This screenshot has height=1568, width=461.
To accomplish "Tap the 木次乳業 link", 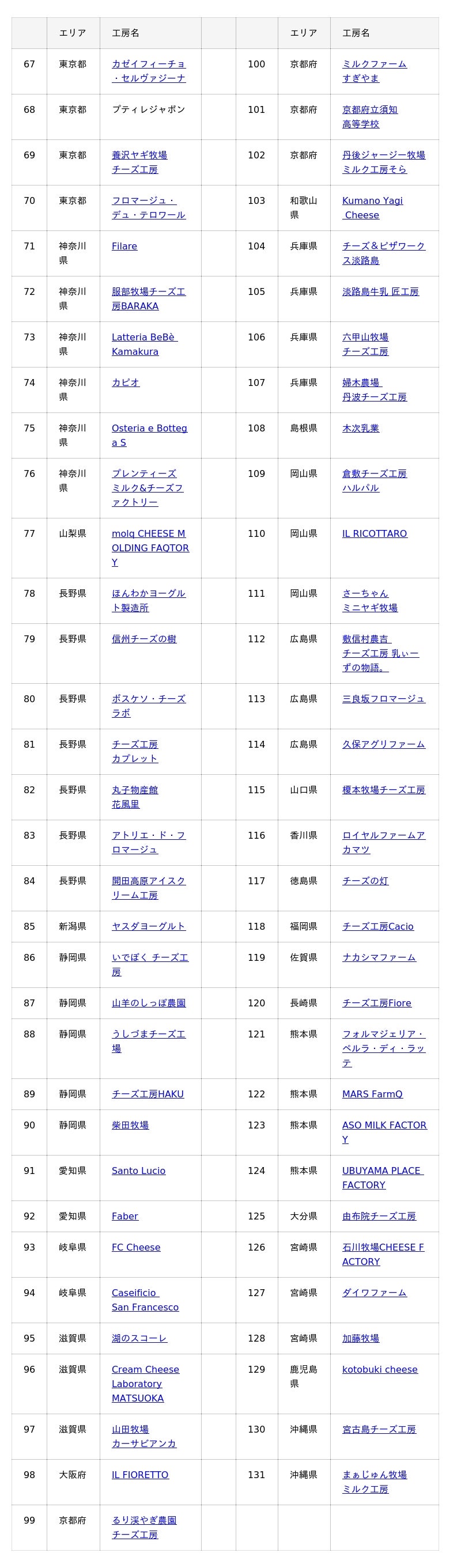I will [x=361, y=428].
